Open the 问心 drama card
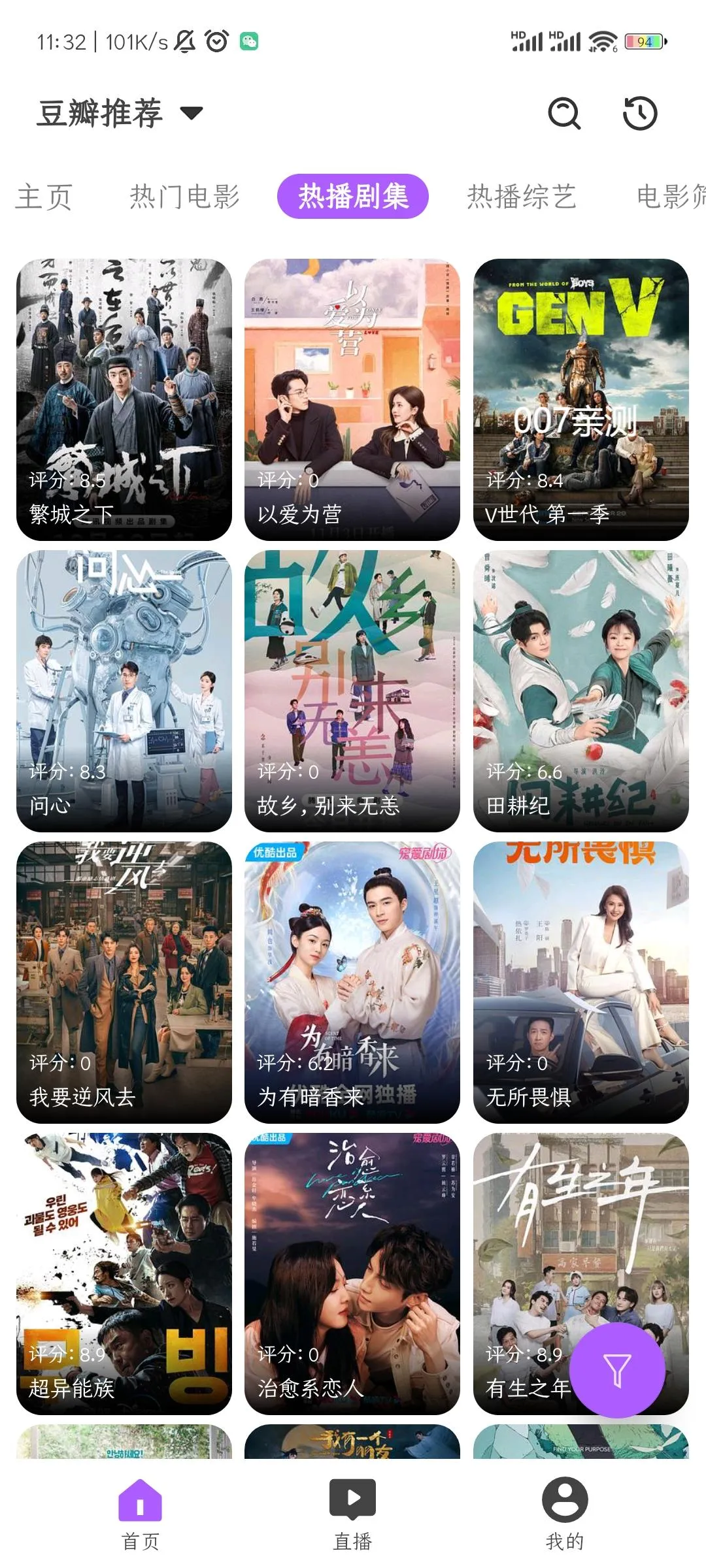This screenshot has height=1568, width=706. click(124, 691)
